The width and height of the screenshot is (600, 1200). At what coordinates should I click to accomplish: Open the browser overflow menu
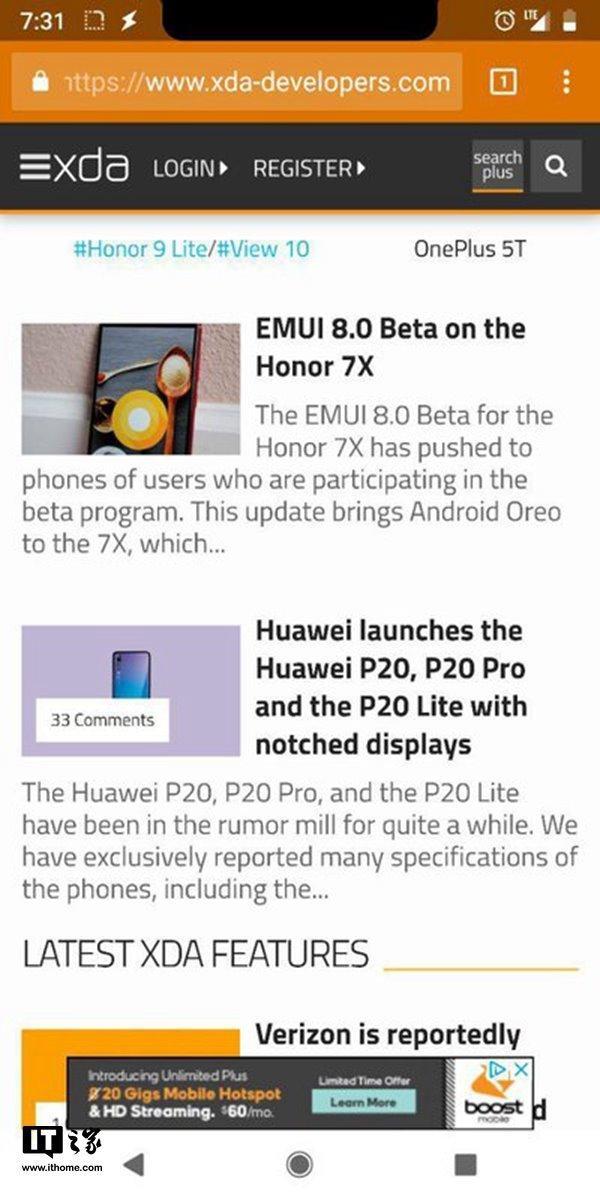[566, 82]
